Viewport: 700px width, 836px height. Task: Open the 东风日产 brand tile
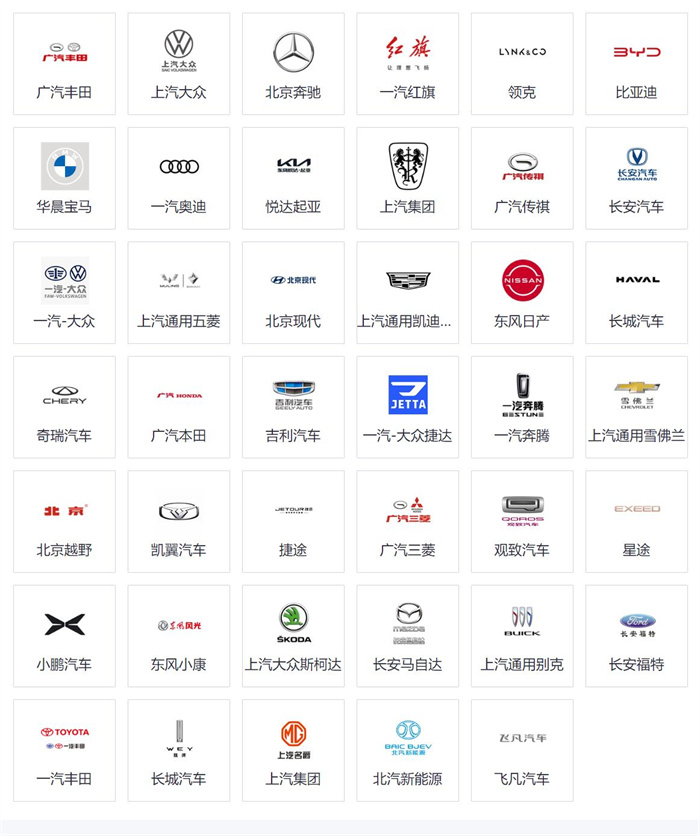[522, 292]
